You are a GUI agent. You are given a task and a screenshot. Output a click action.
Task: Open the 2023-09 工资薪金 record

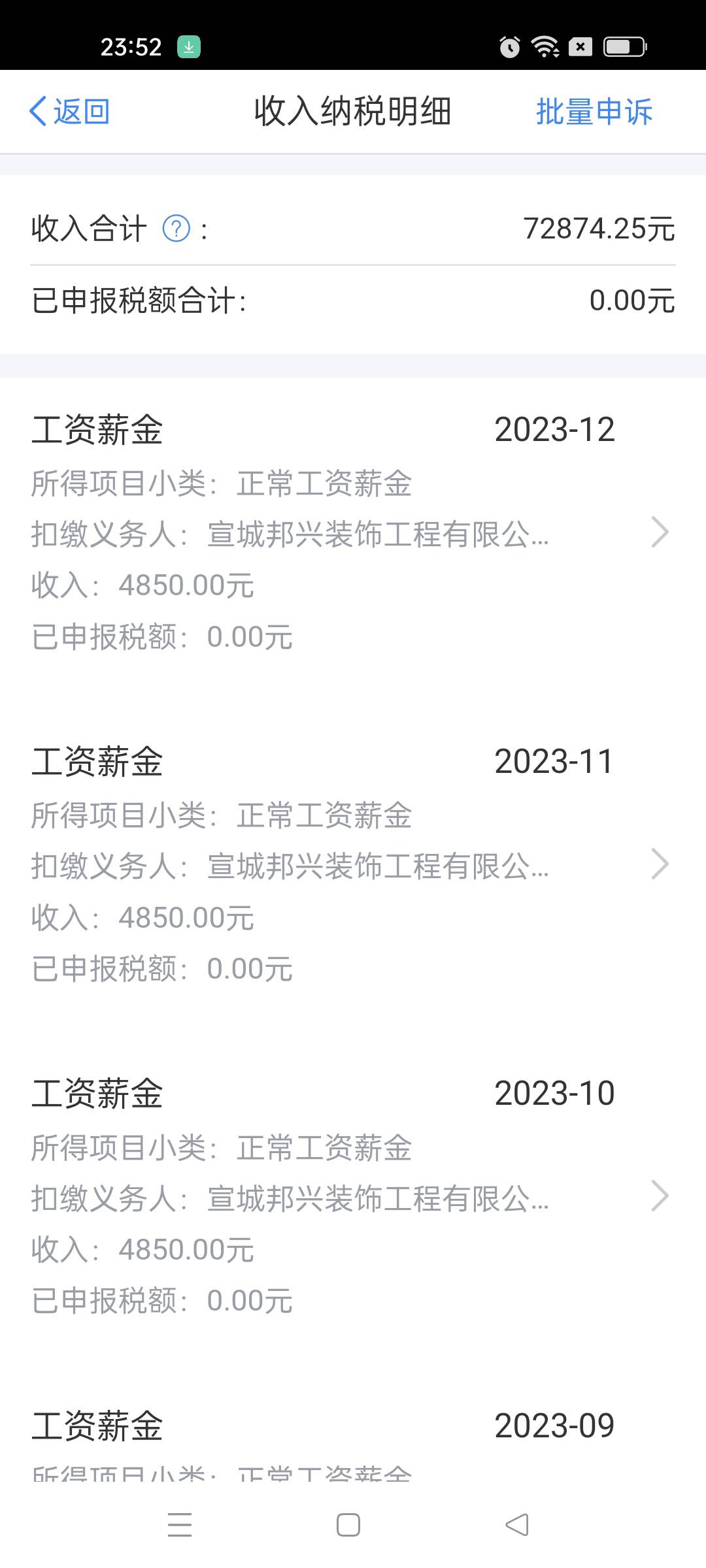point(353,1442)
